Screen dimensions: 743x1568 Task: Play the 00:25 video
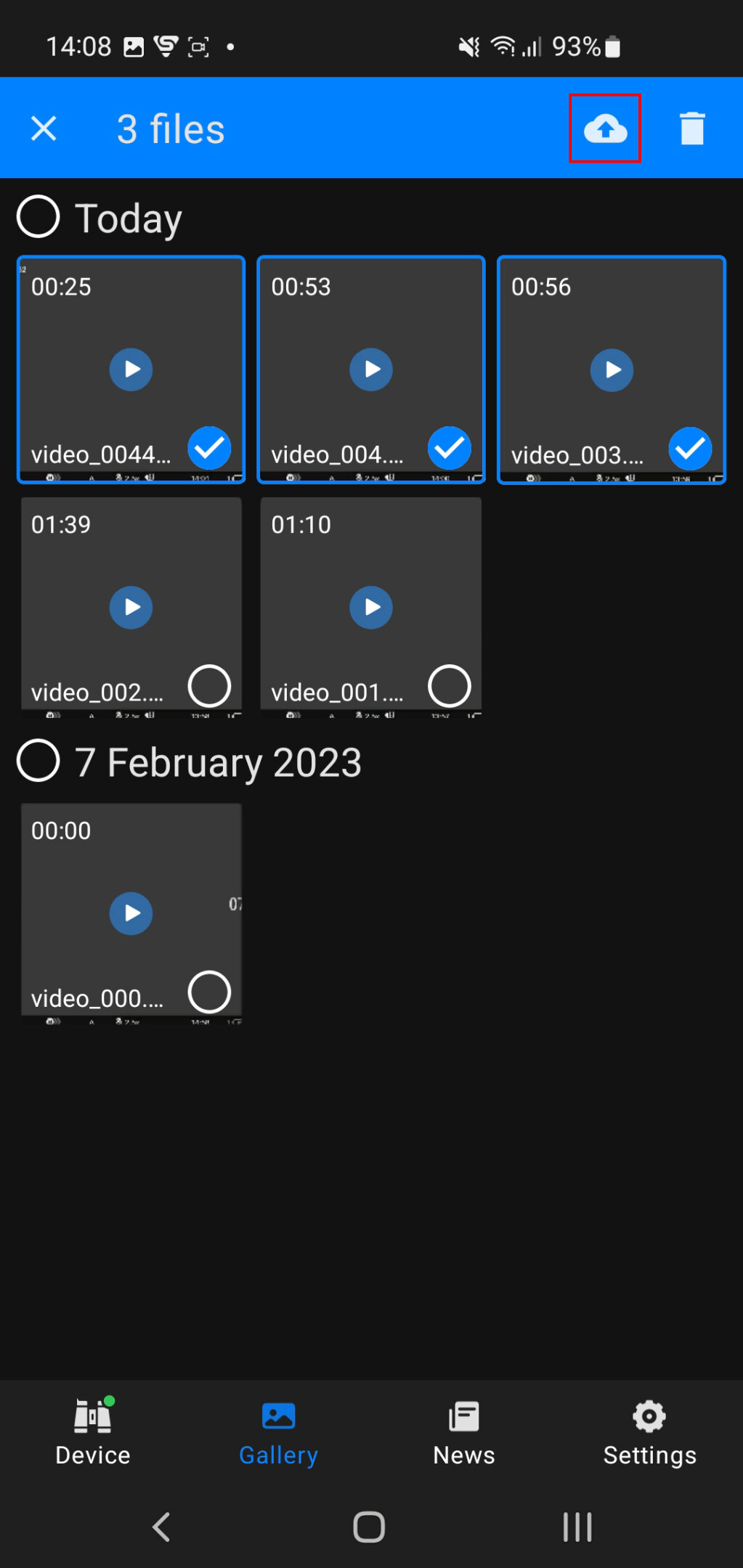click(x=131, y=369)
